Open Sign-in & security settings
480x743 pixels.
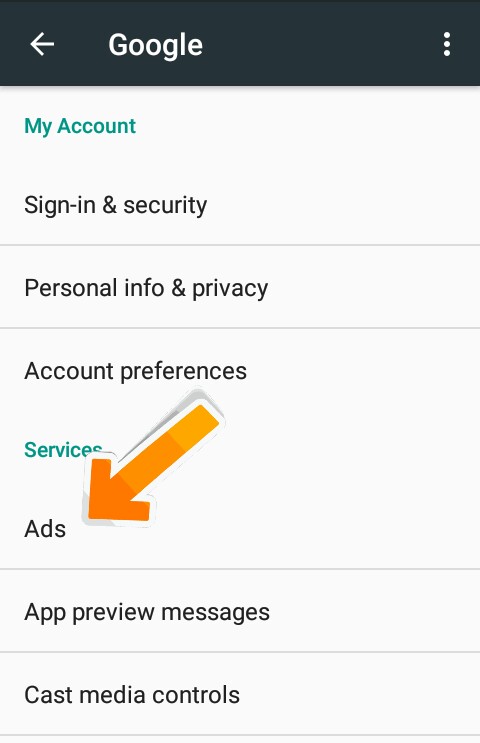[x=240, y=205]
